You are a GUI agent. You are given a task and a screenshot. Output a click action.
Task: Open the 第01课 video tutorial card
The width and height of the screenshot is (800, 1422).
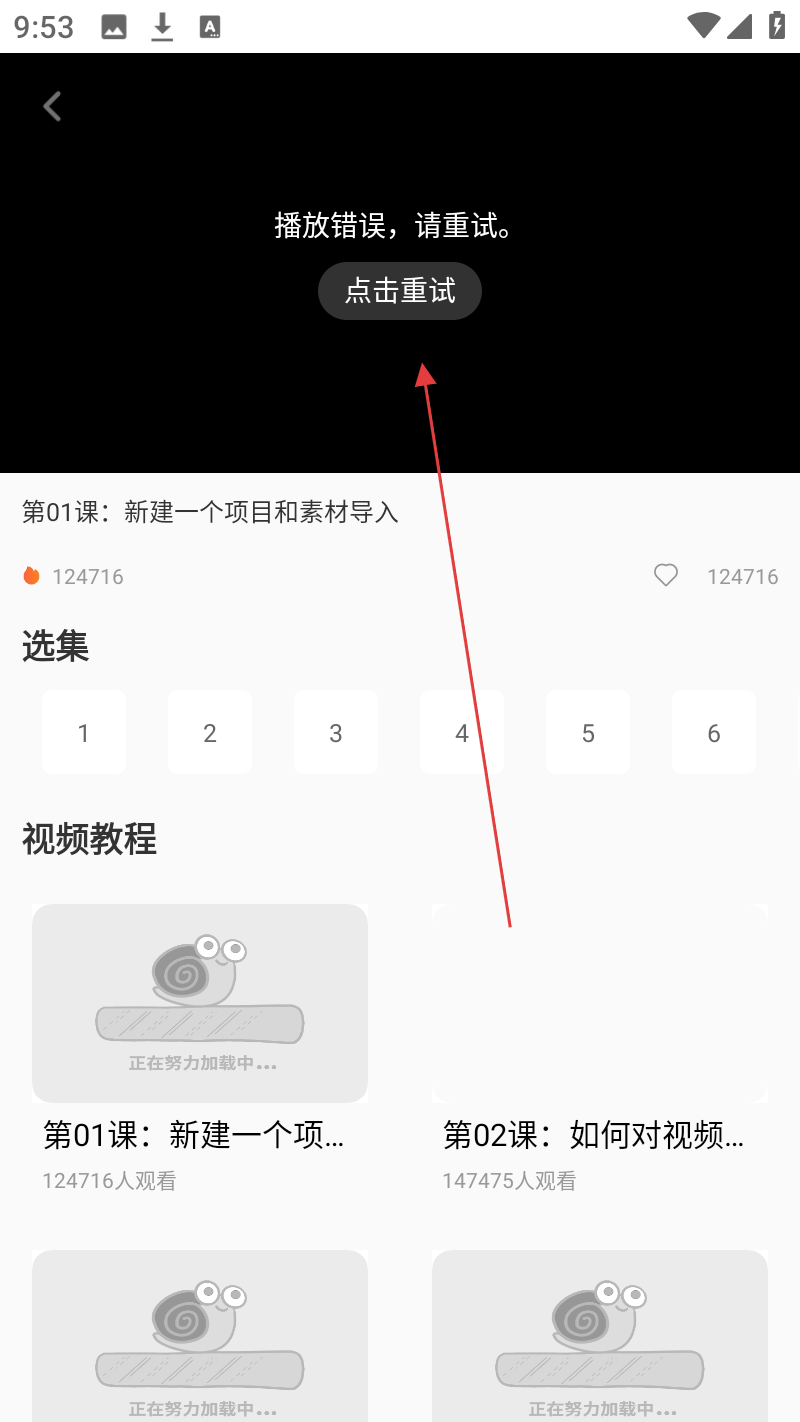click(x=200, y=1004)
